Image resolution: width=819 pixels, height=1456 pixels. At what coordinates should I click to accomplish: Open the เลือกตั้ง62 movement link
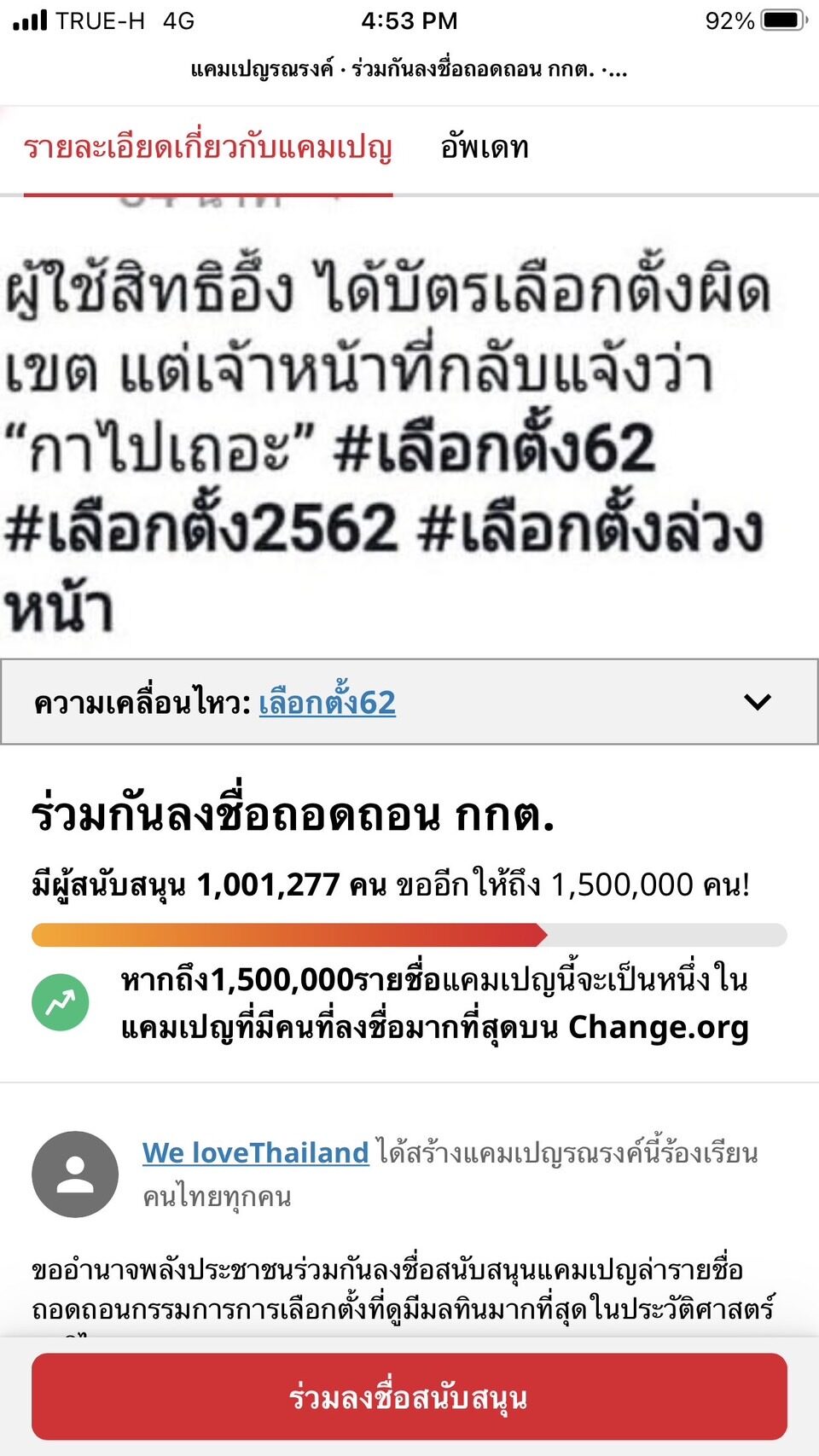[327, 703]
